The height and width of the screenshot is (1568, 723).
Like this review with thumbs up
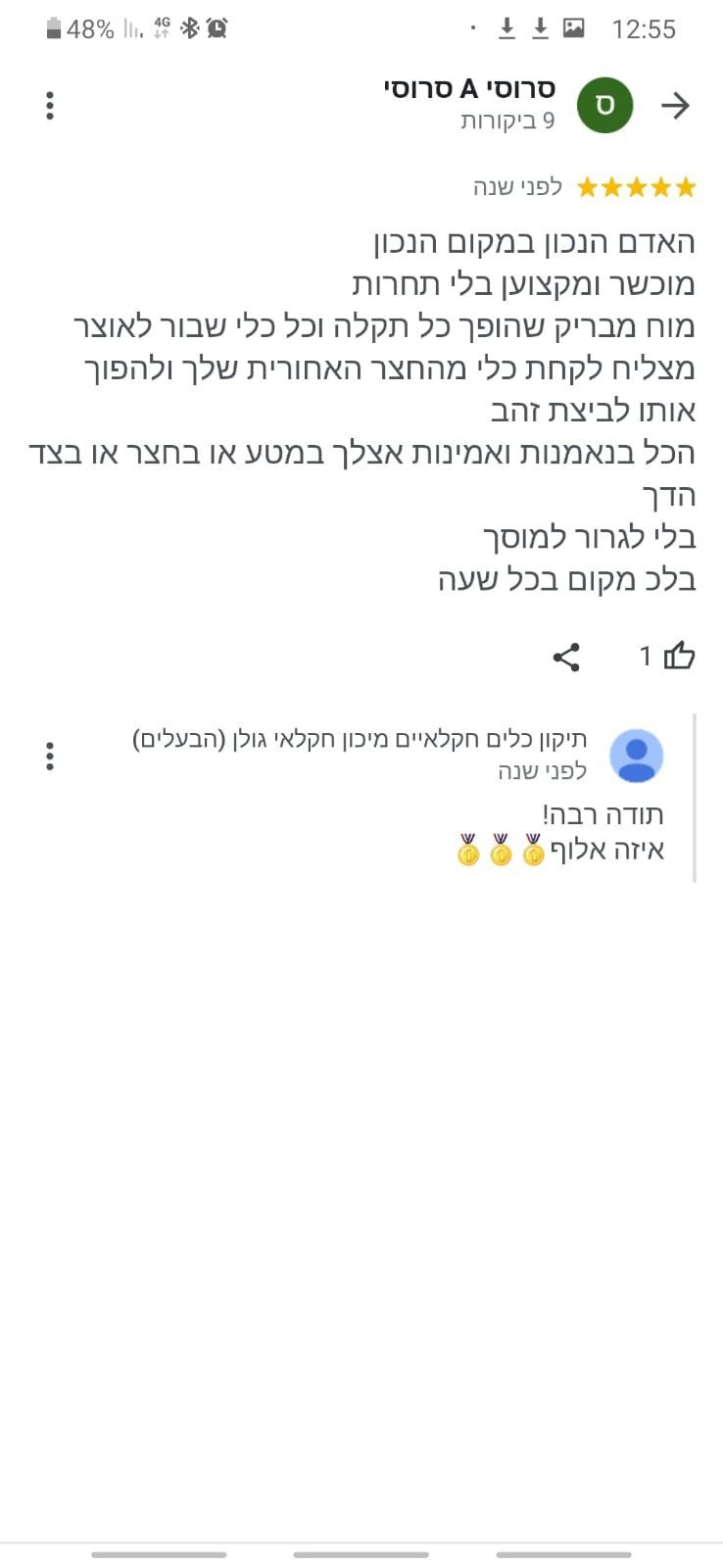(x=679, y=656)
